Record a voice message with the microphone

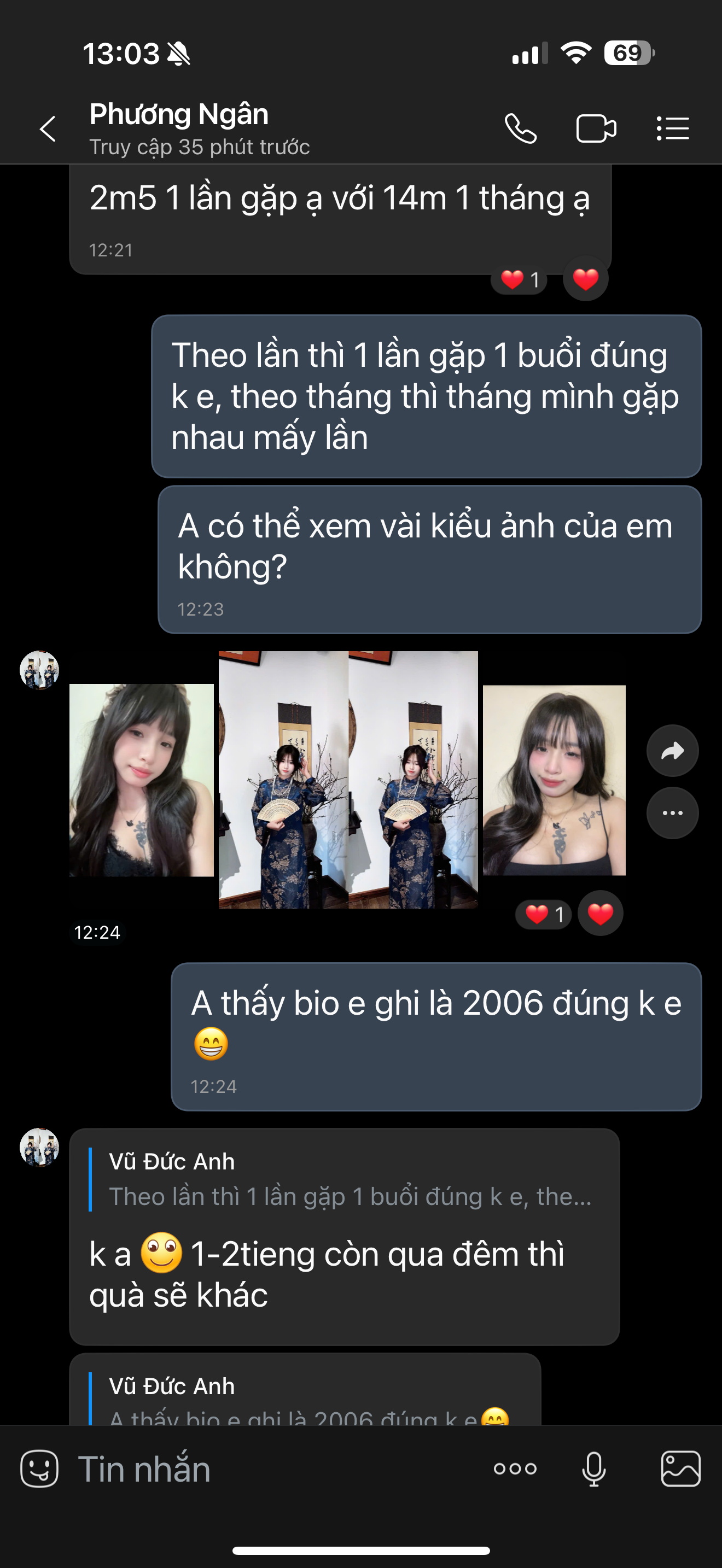tap(593, 1469)
